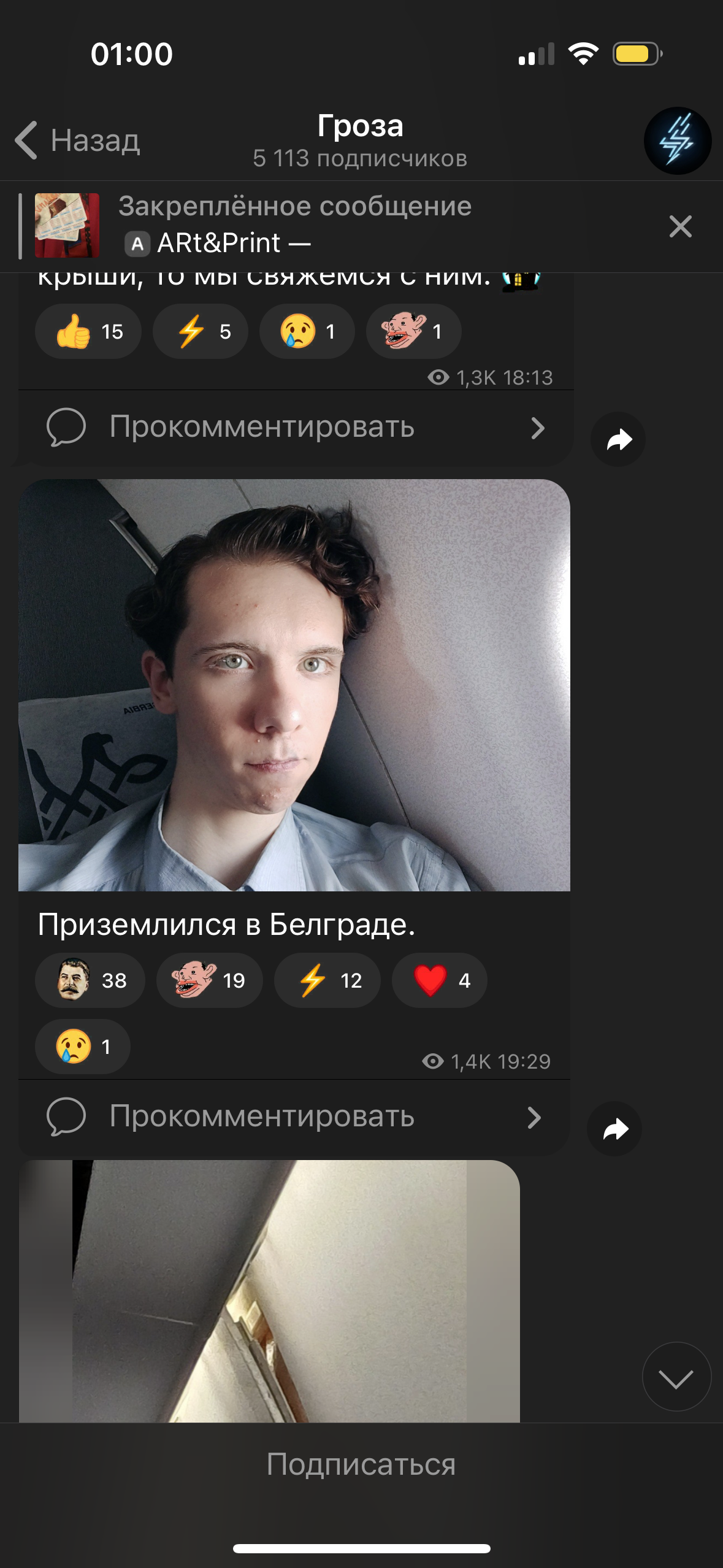723x1568 pixels.
Task: Tap crying face reaction on Belgrade post
Action: [83, 1047]
